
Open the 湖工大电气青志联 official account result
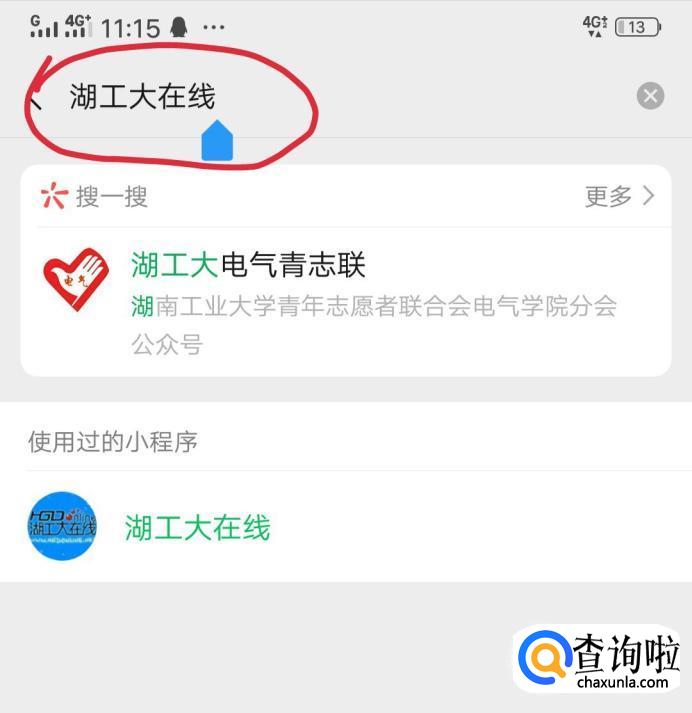(345, 300)
